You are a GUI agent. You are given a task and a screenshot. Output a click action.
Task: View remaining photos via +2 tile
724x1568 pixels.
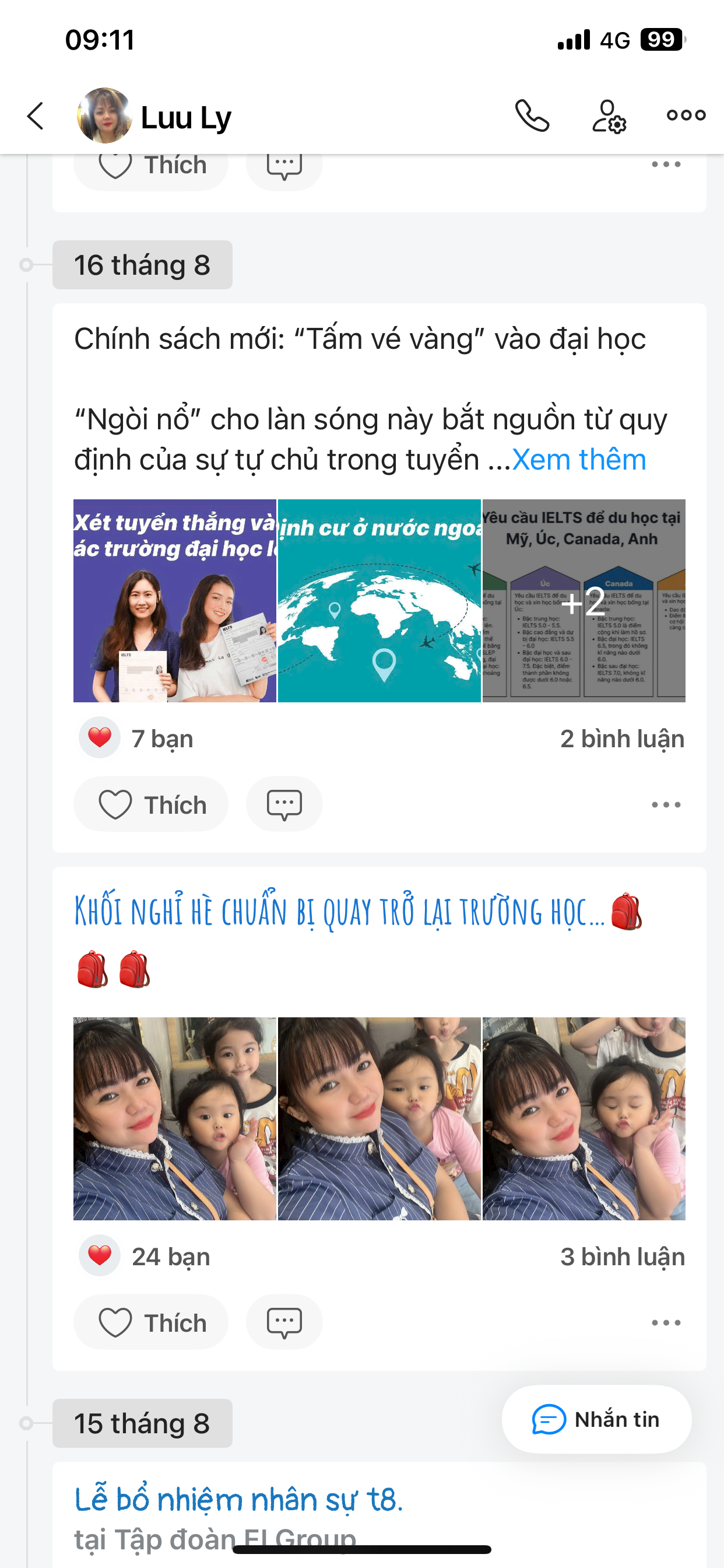pyautogui.click(x=584, y=601)
